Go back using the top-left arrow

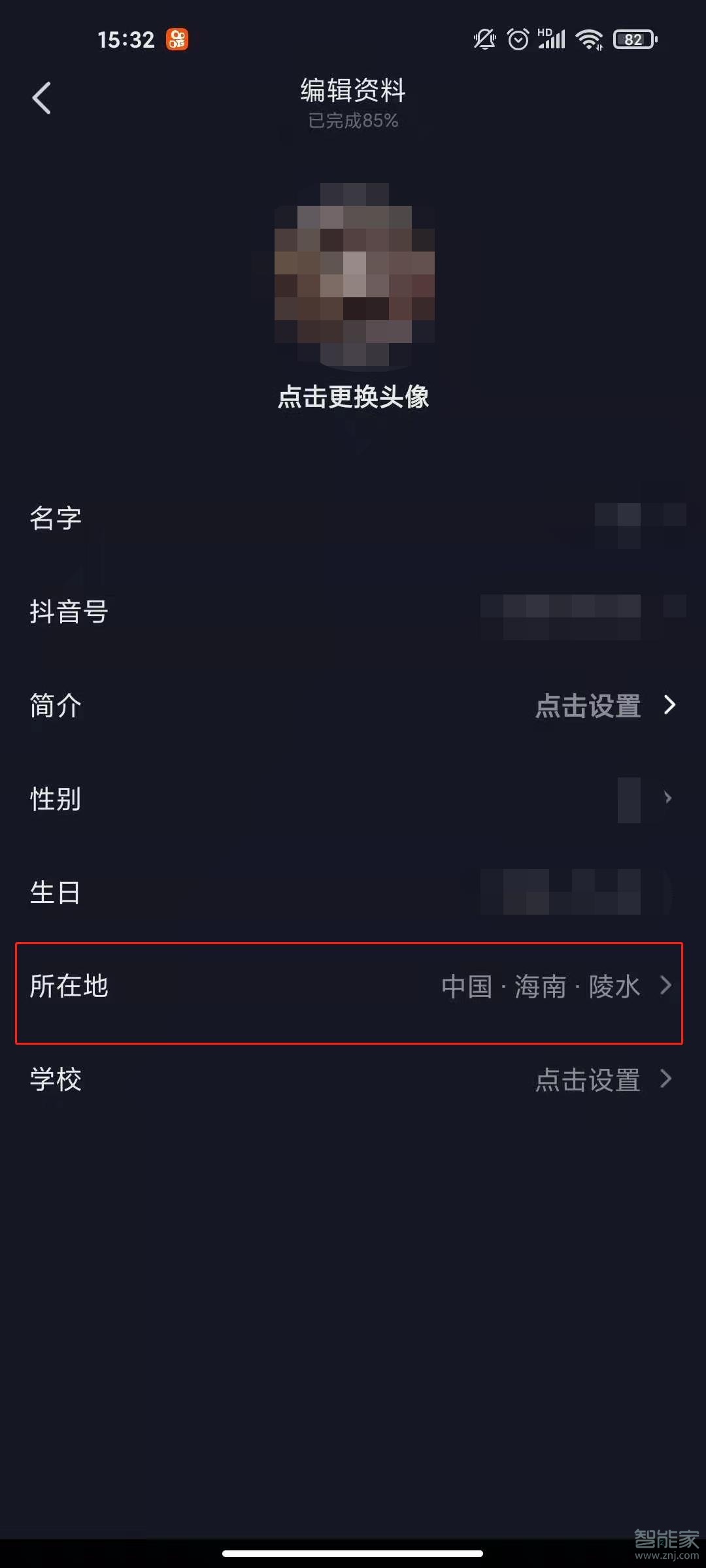tap(42, 99)
